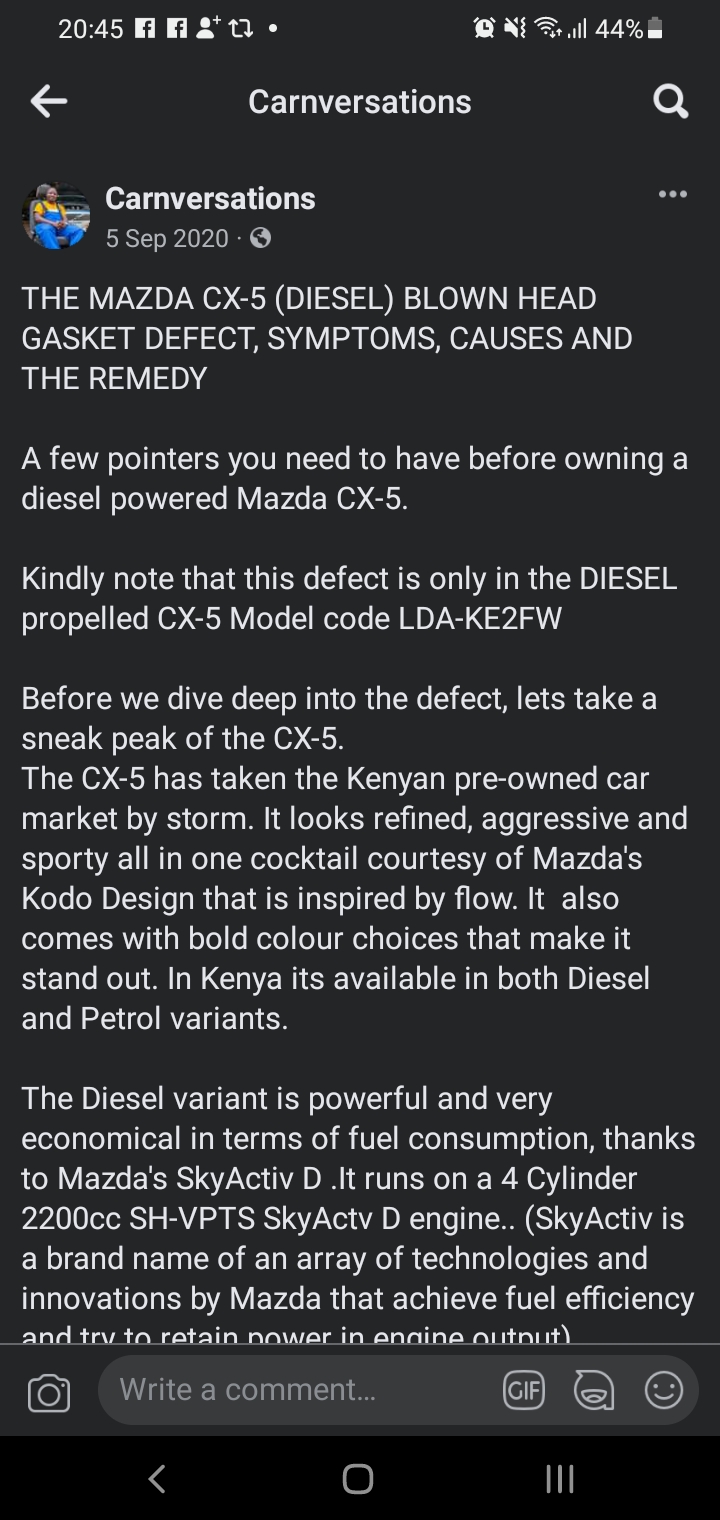The height and width of the screenshot is (1520, 720).
Task: Open the avatar sticker picker icon
Action: coord(594,1390)
